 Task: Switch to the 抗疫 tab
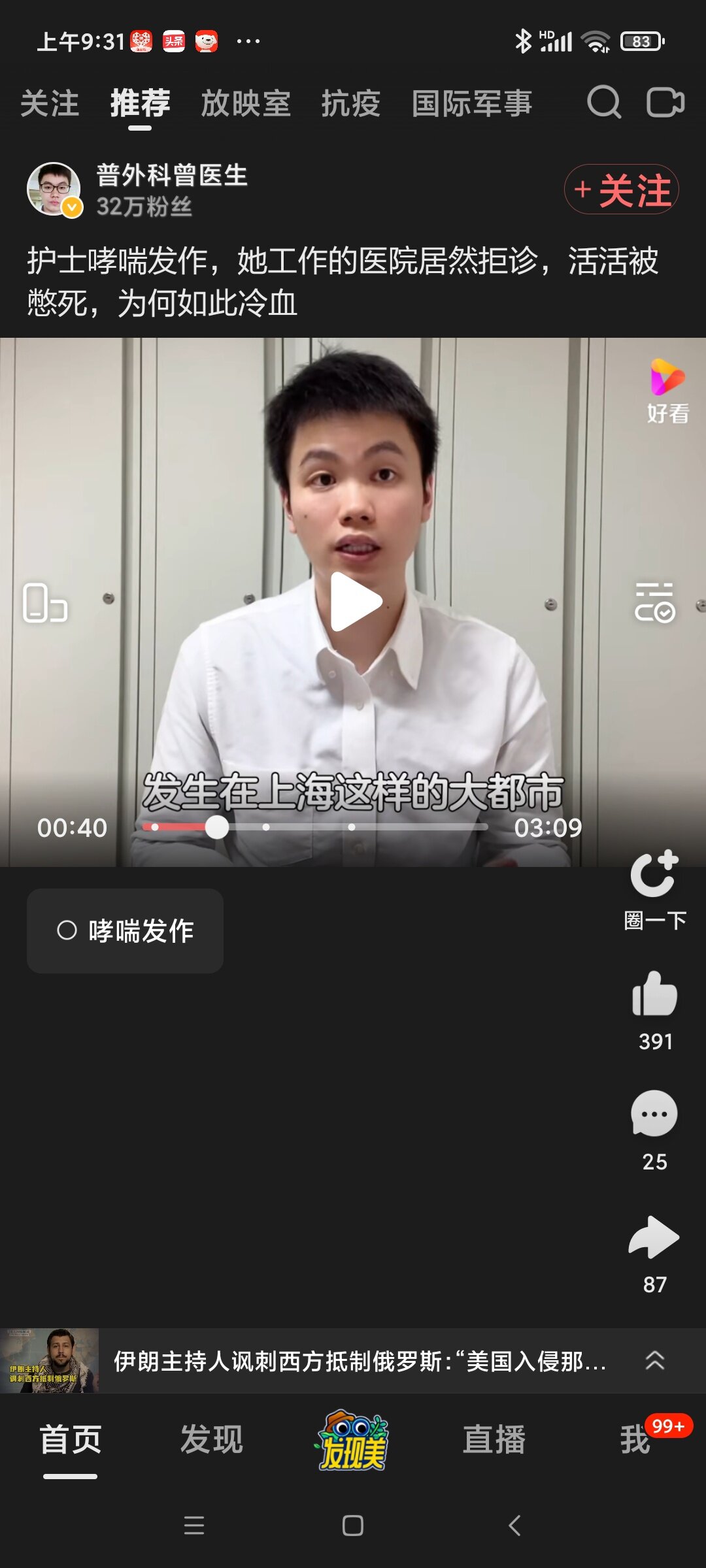coord(351,104)
